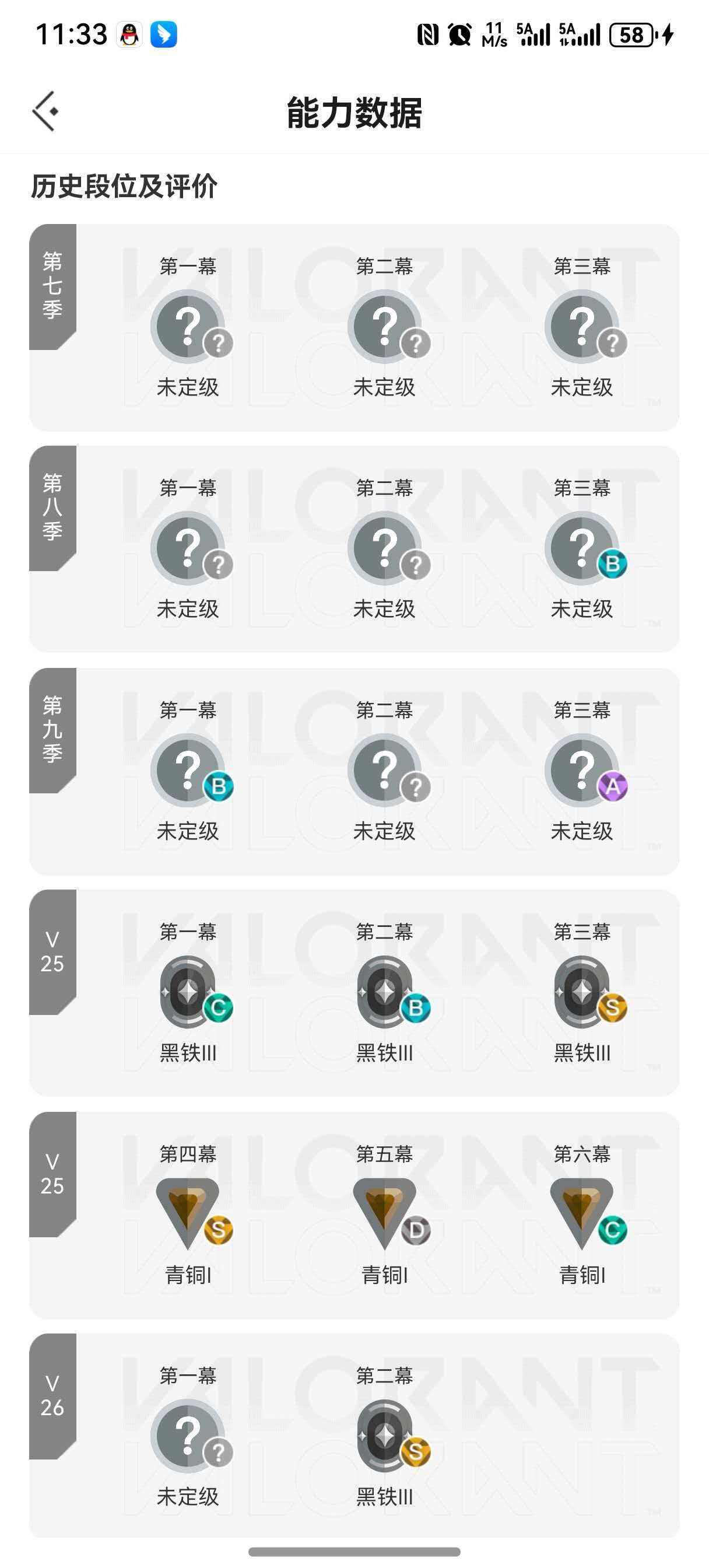Tap the 未定级 label under 第七季 第二幕
709x1568 pixels.
point(385,386)
